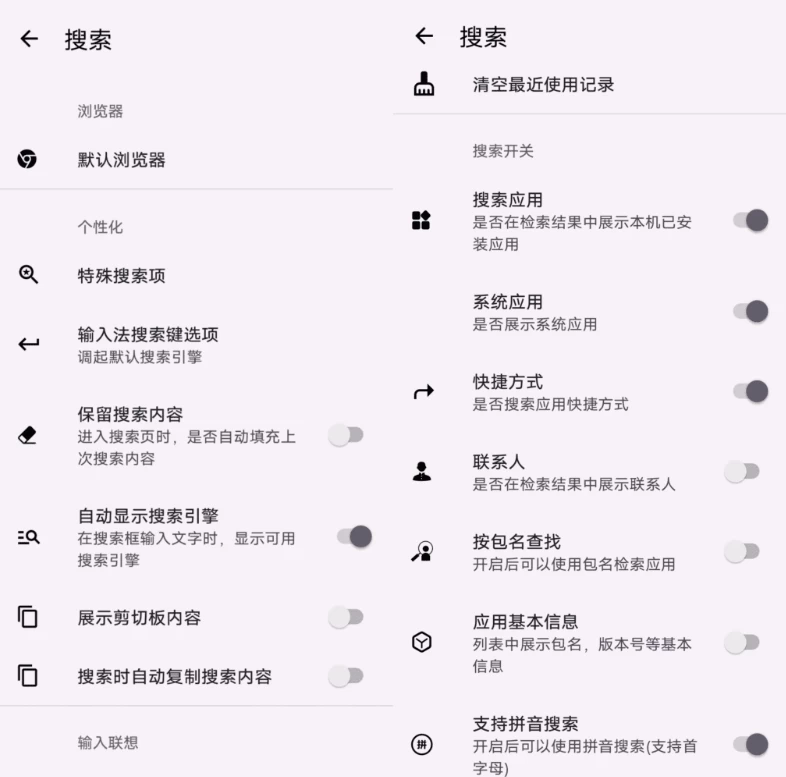The width and height of the screenshot is (786, 777).
Task: Turn on 按包名查找
Action: pyautogui.click(x=742, y=551)
